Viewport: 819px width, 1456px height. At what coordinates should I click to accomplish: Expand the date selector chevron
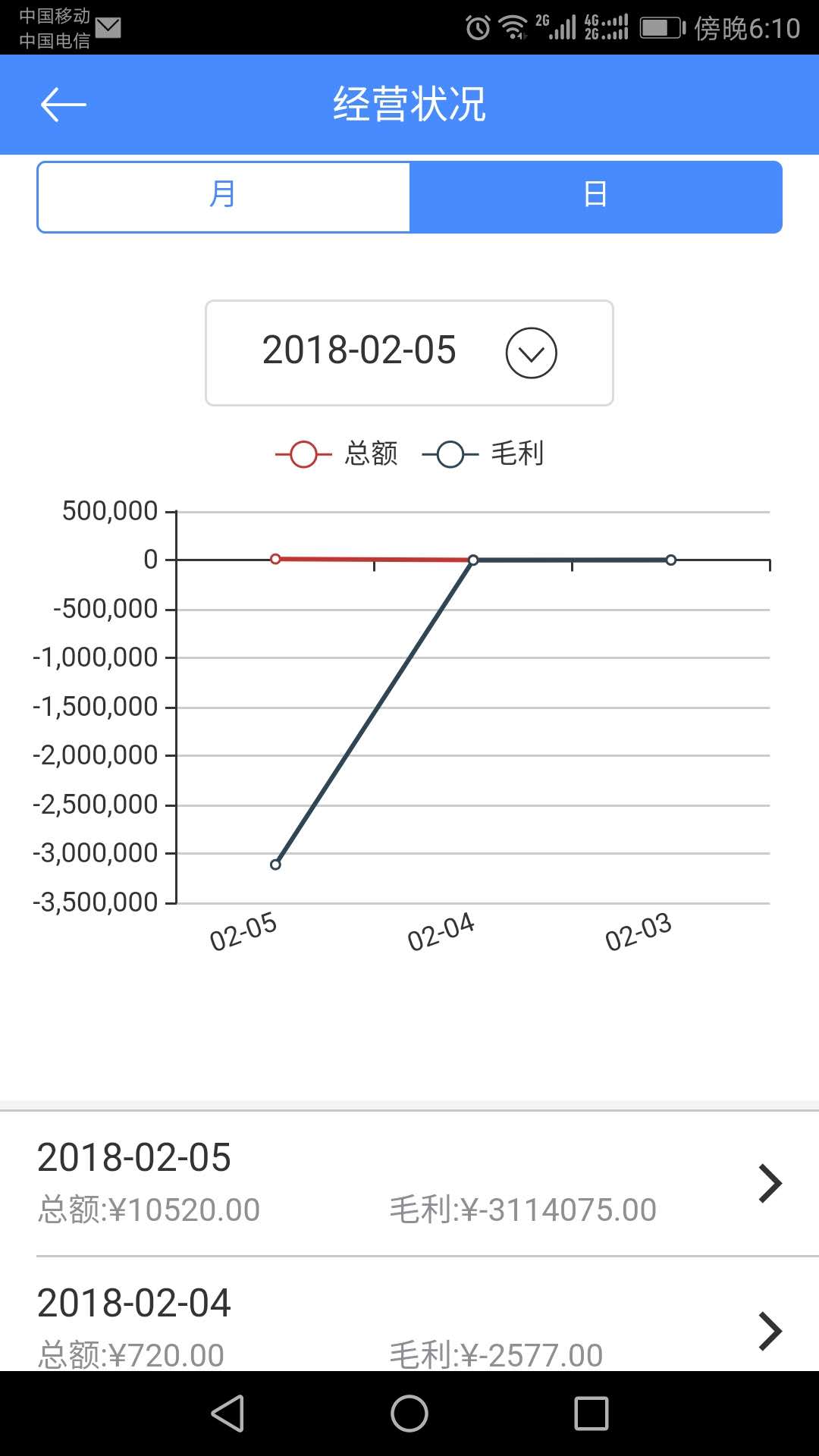pos(530,353)
